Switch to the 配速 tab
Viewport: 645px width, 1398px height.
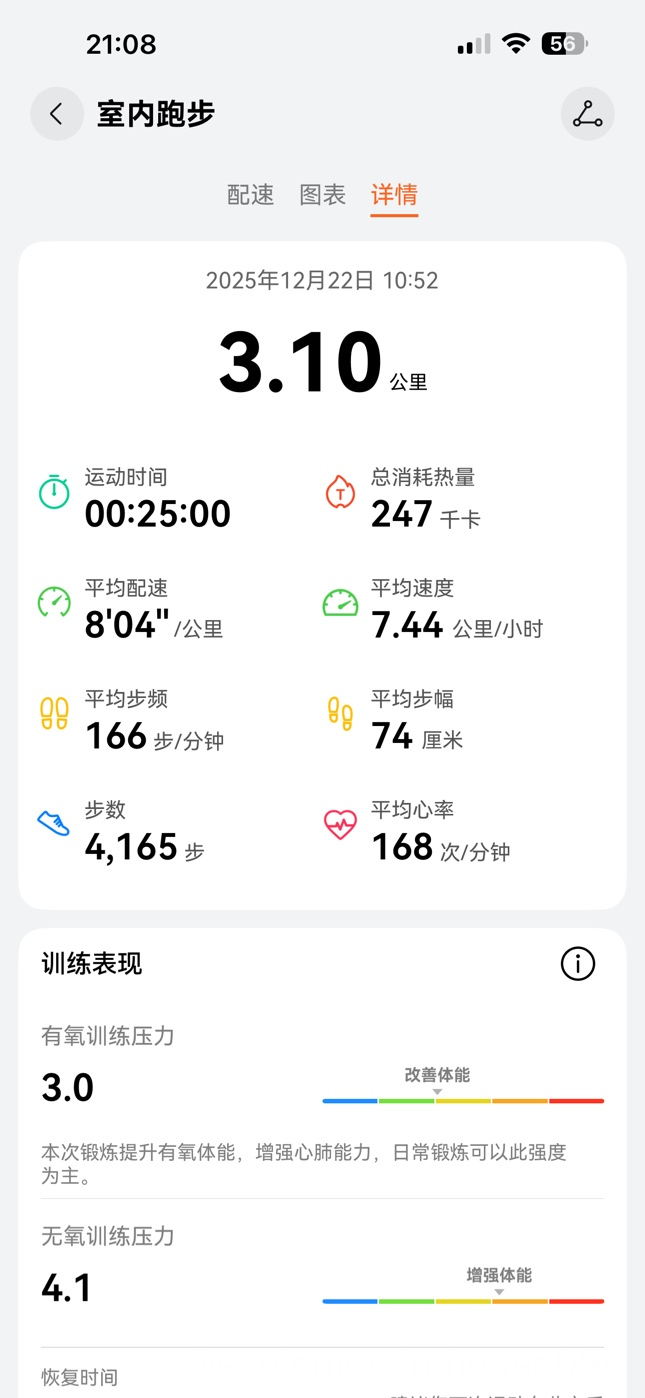point(250,195)
